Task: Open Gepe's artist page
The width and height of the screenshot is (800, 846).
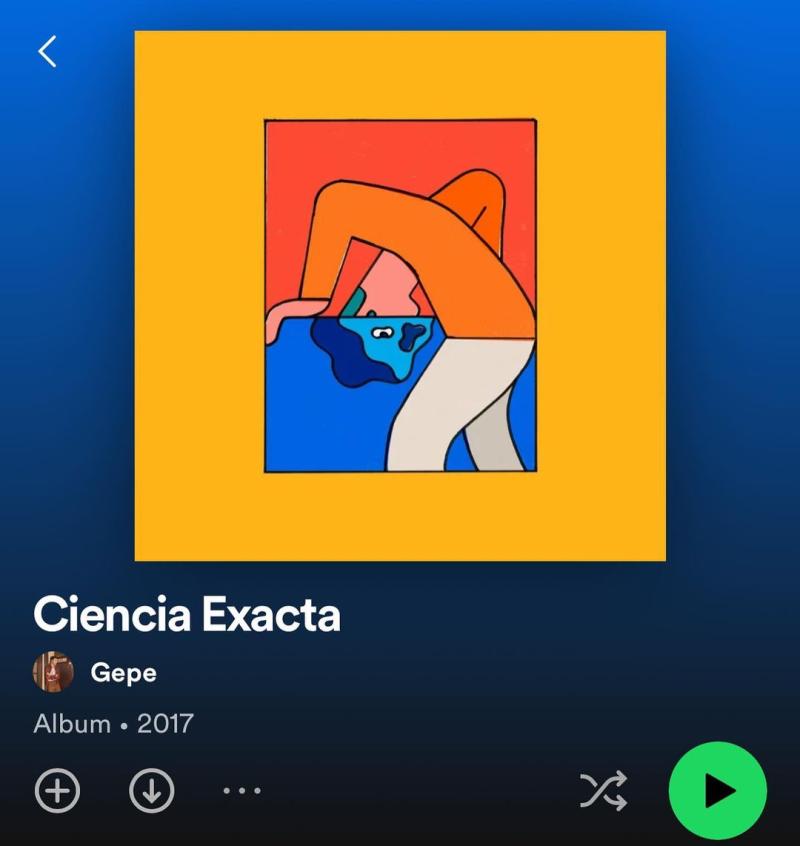Action: coord(123,672)
